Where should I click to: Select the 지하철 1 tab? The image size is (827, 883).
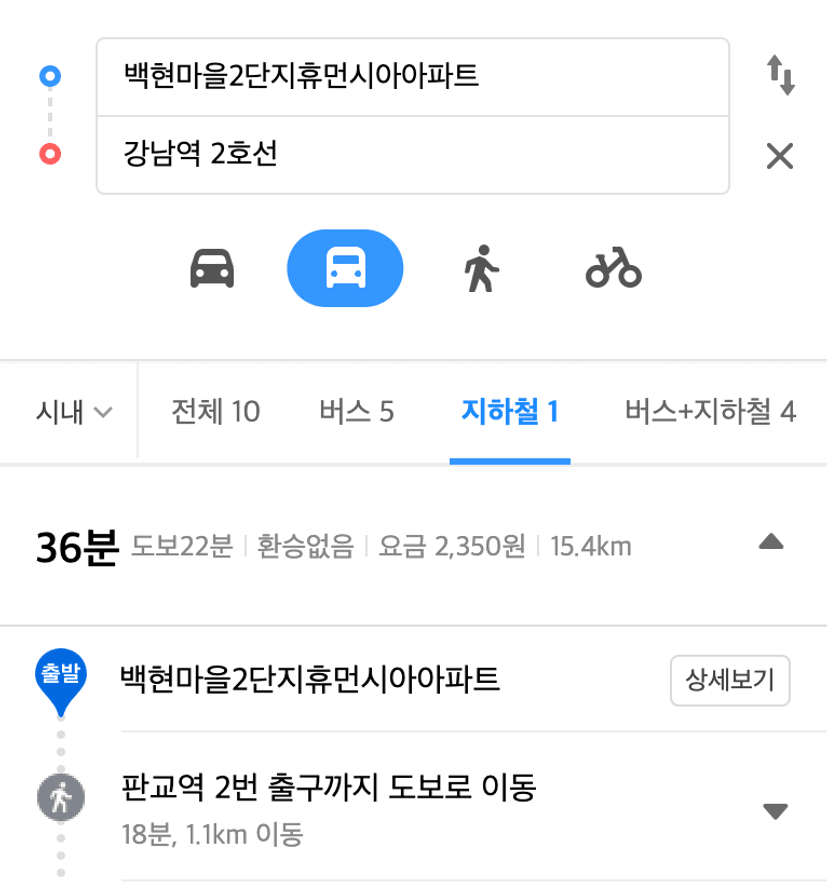tap(509, 412)
